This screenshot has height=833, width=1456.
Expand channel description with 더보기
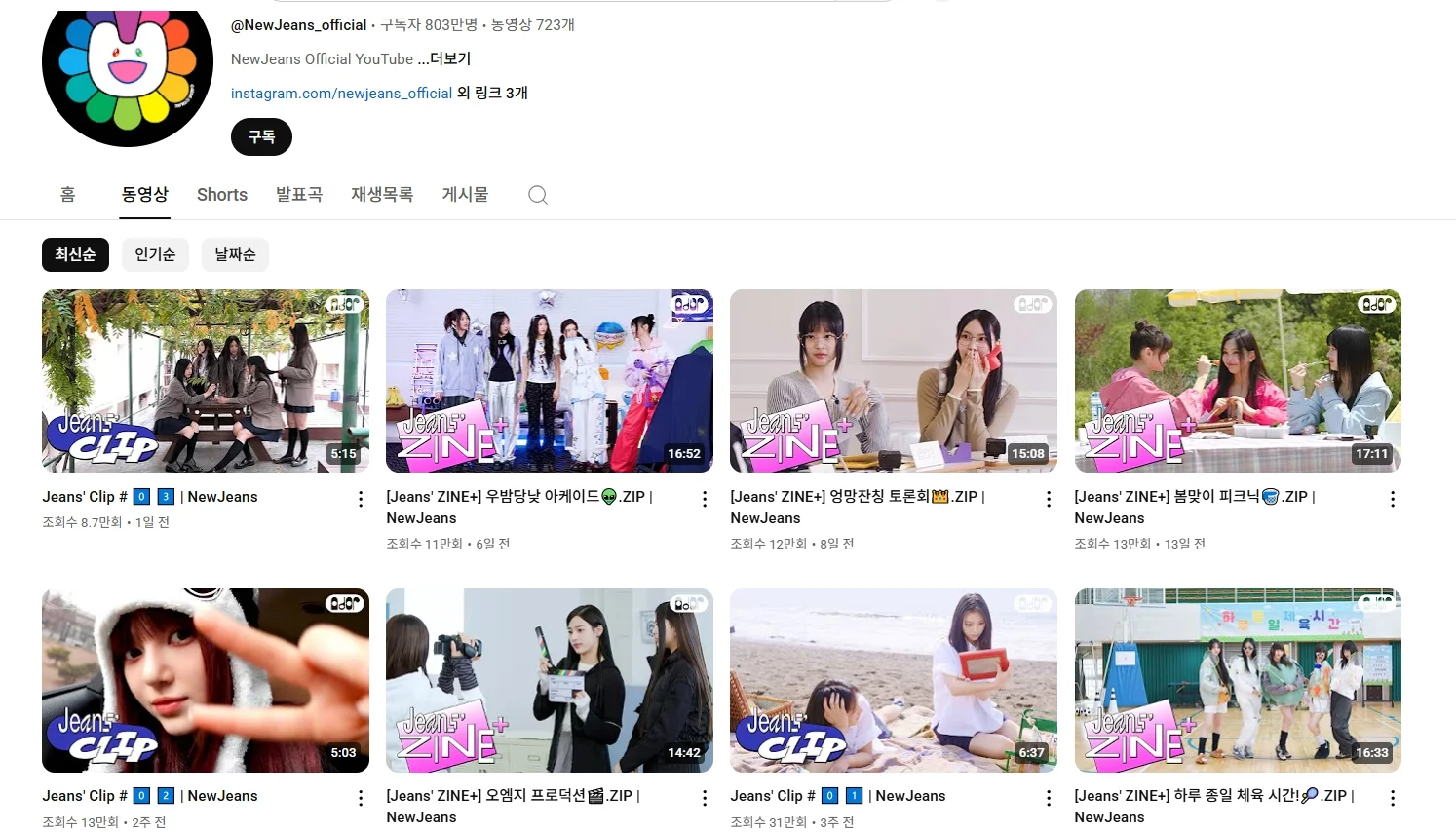(449, 59)
